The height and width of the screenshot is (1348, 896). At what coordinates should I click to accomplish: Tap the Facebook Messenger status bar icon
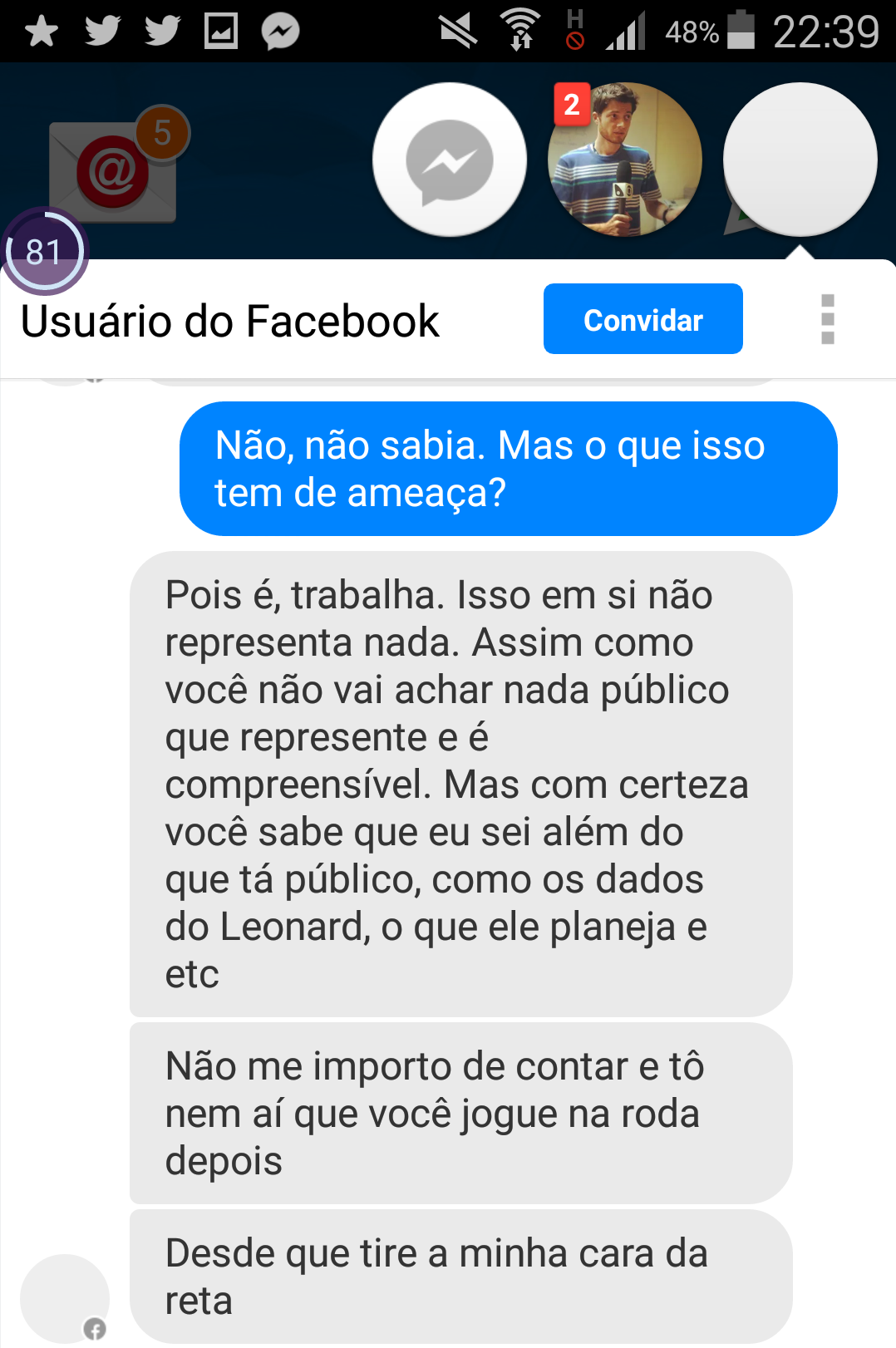point(280,31)
